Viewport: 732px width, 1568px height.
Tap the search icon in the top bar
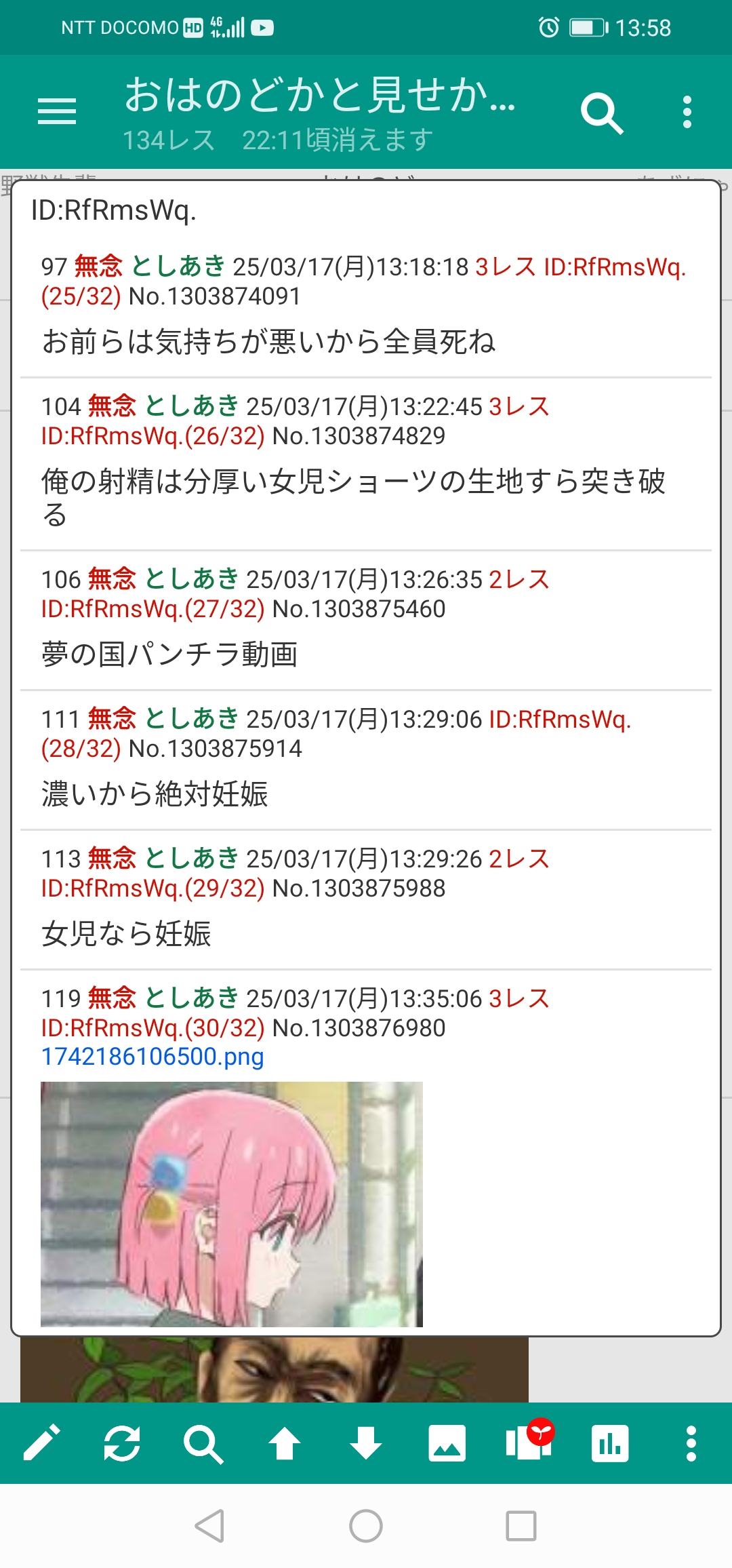(x=602, y=113)
